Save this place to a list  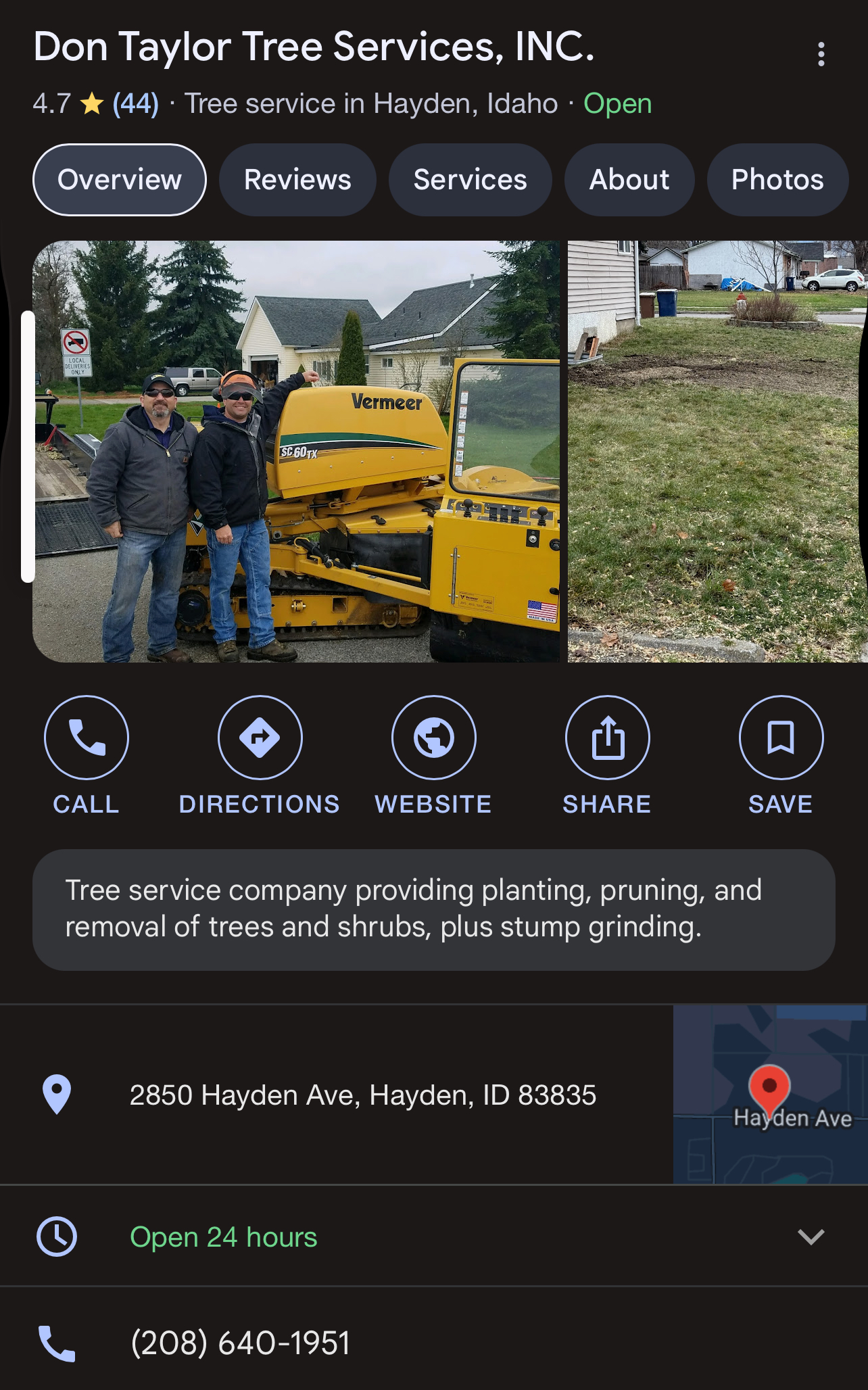tap(781, 756)
